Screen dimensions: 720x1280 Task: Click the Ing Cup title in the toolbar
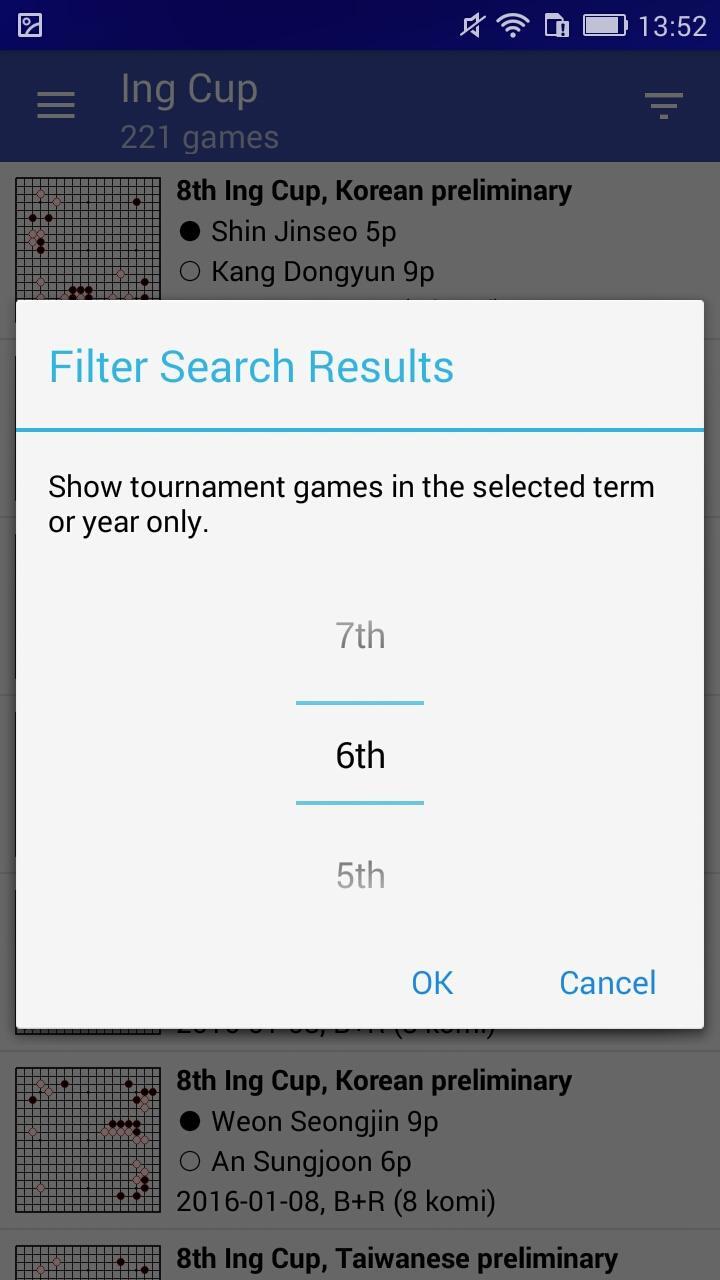click(189, 88)
